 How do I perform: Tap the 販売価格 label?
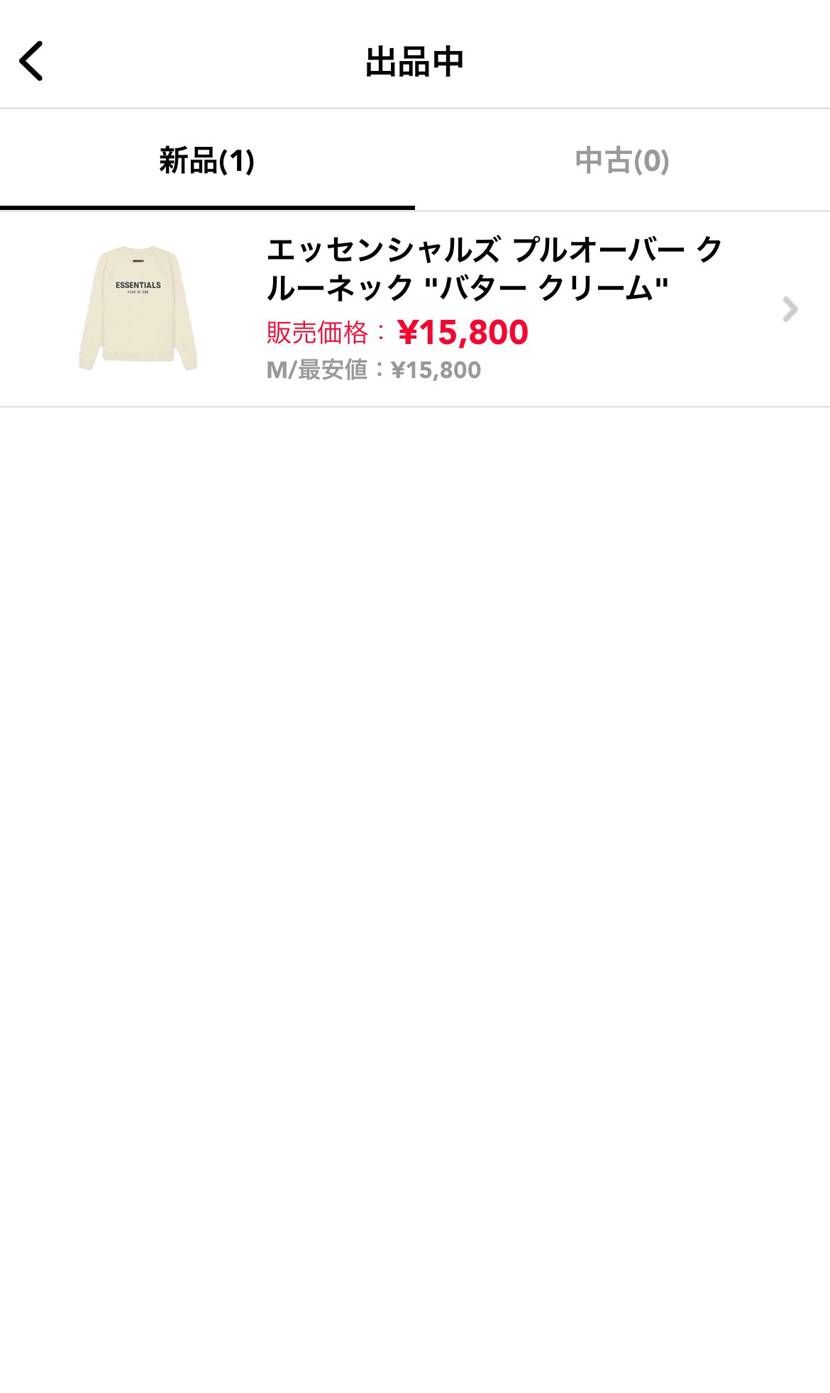tap(316, 333)
